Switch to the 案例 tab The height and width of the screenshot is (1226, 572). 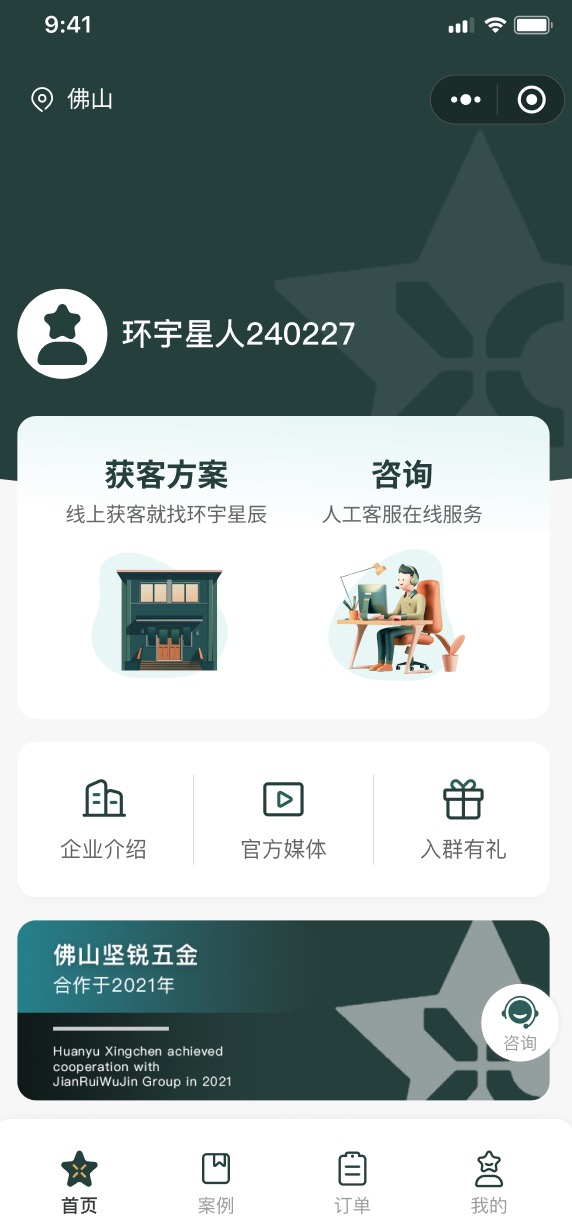click(x=216, y=1183)
